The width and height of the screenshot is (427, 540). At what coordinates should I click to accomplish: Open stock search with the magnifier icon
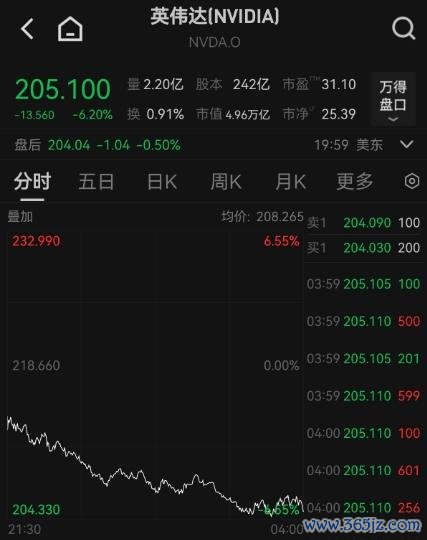pyautogui.click(x=404, y=29)
